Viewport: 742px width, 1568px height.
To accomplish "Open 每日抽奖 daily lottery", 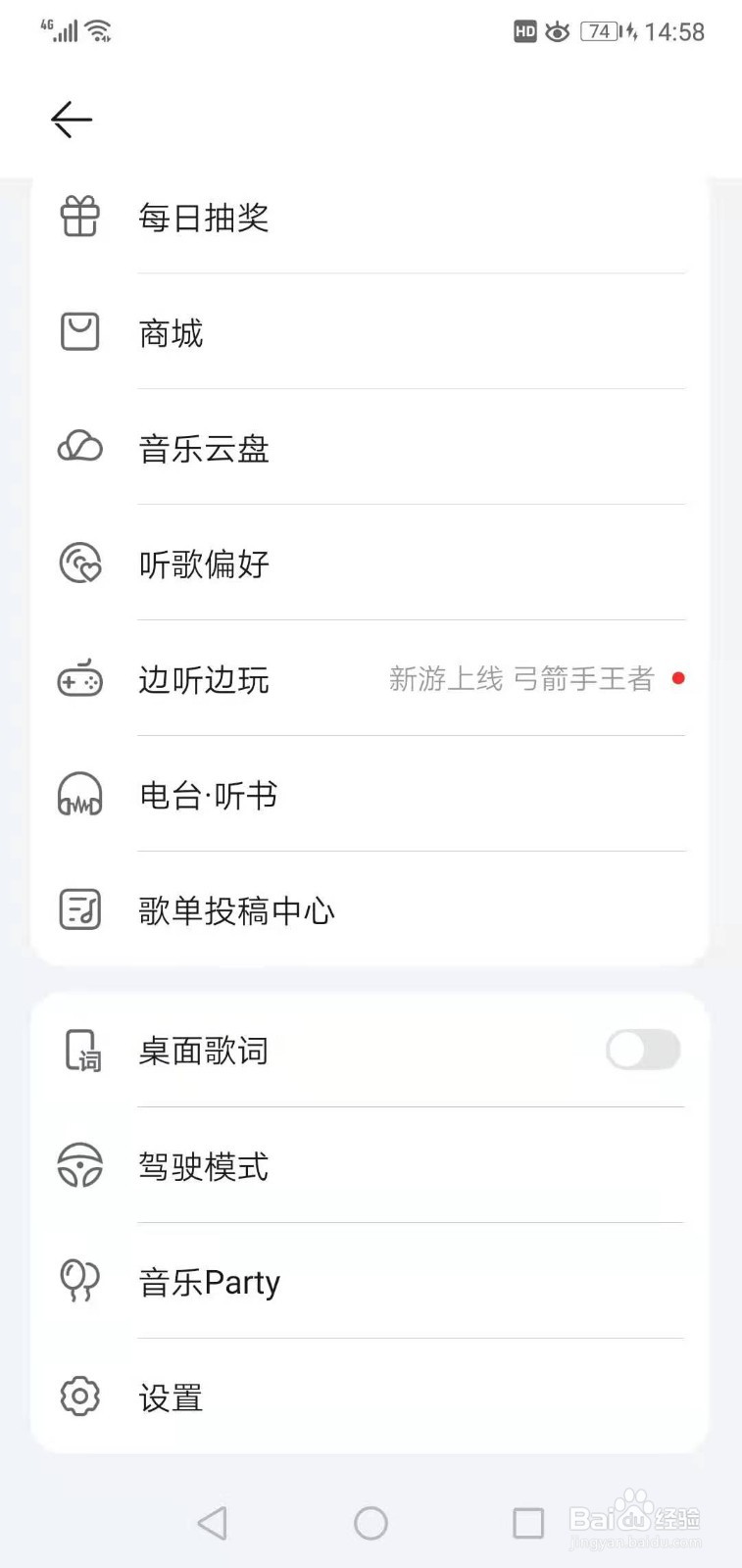I will point(204,218).
